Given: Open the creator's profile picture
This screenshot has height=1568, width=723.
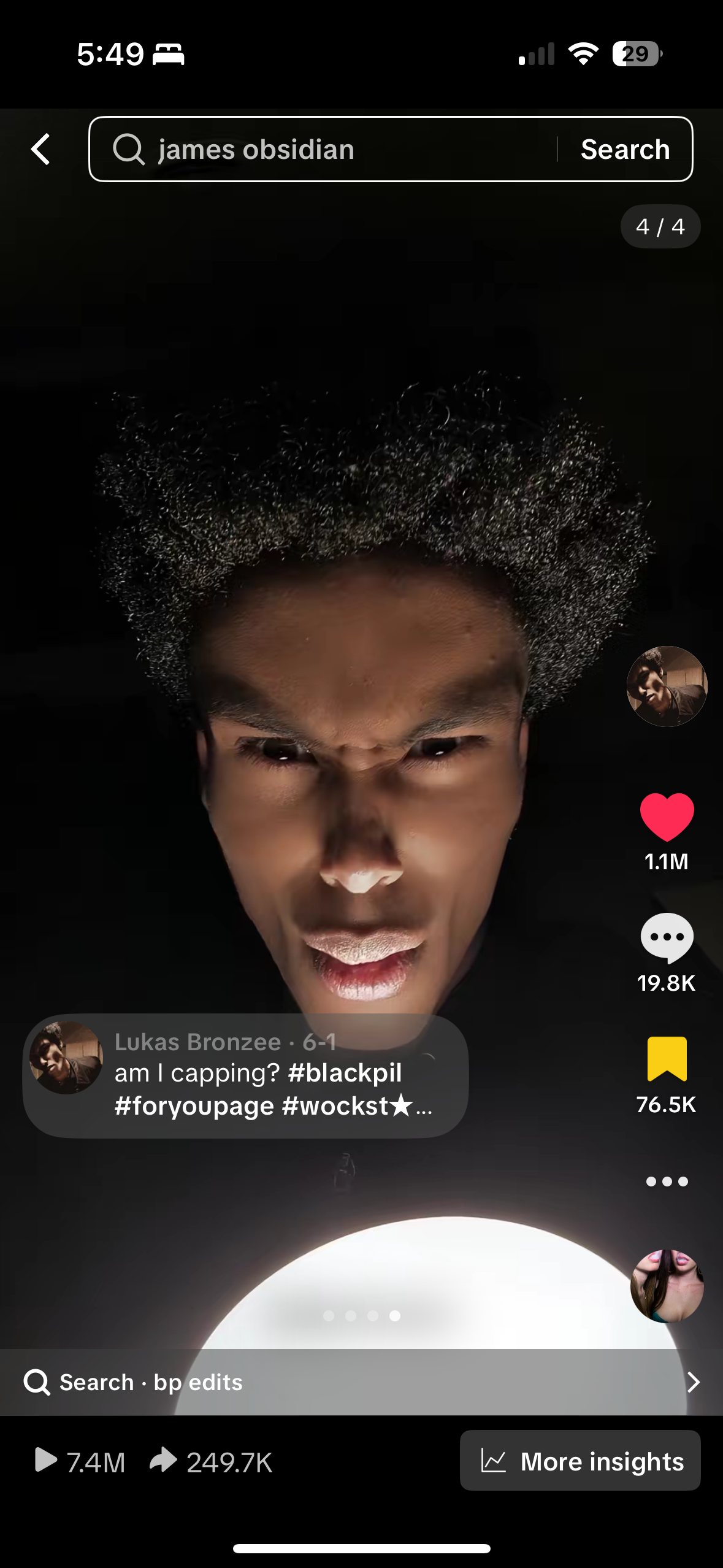Looking at the screenshot, I should pos(667,686).
